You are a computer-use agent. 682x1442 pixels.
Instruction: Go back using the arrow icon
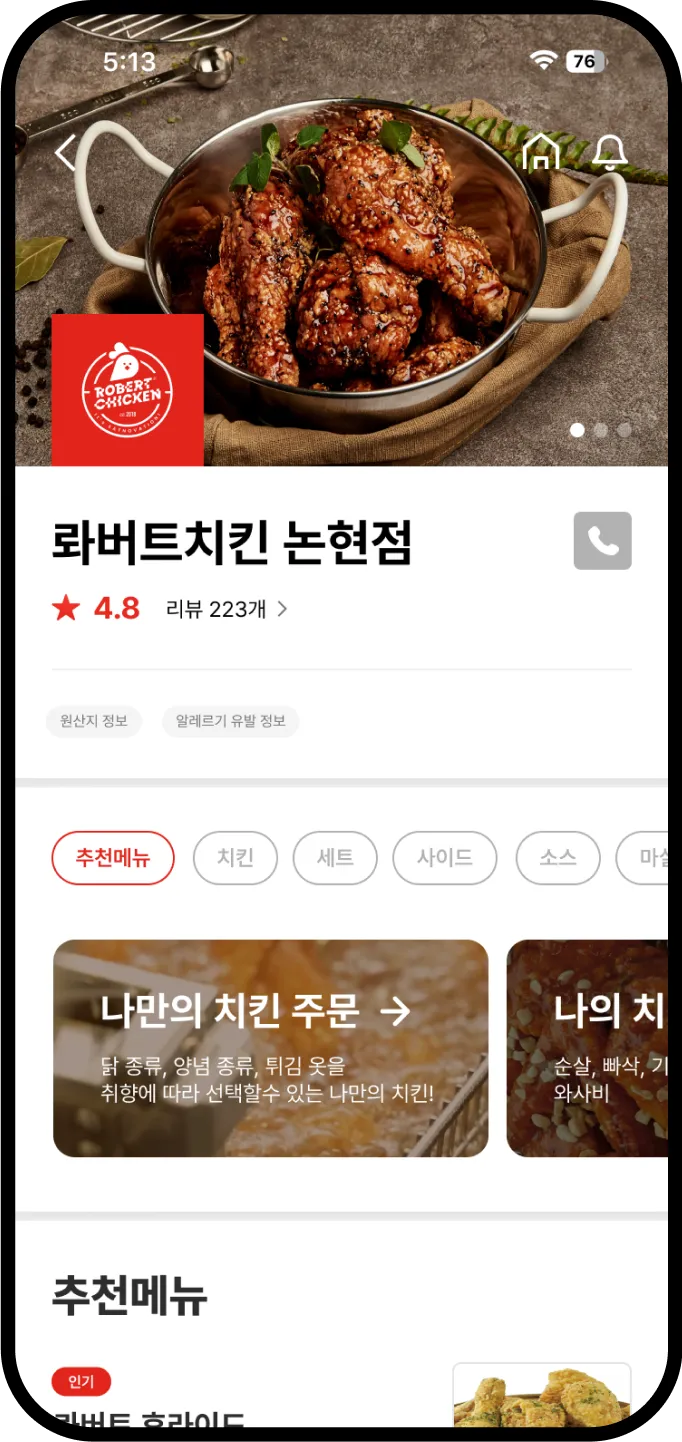coord(66,153)
